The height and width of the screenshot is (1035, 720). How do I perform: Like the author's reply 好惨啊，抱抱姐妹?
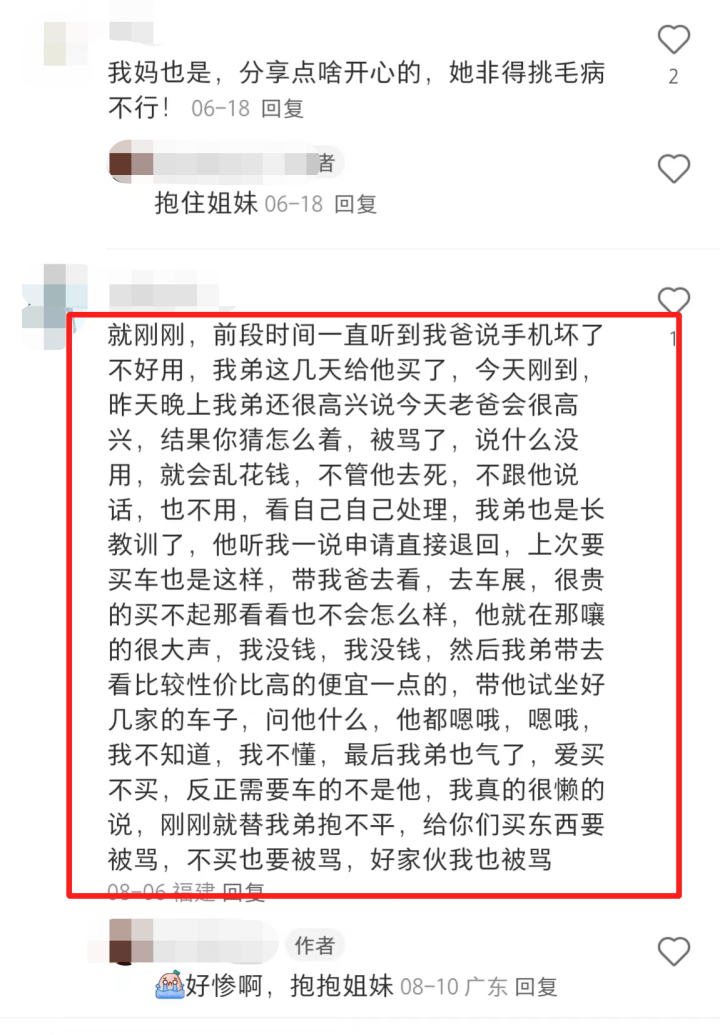673,950
